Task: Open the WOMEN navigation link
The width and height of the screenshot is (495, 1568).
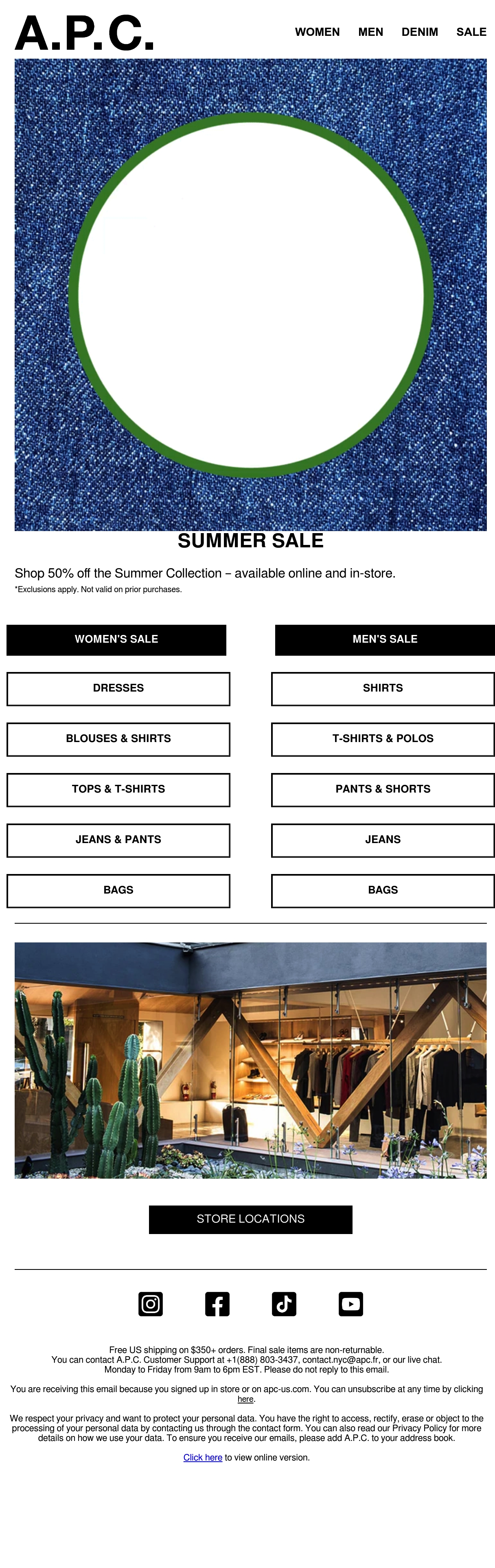Action: (317, 32)
